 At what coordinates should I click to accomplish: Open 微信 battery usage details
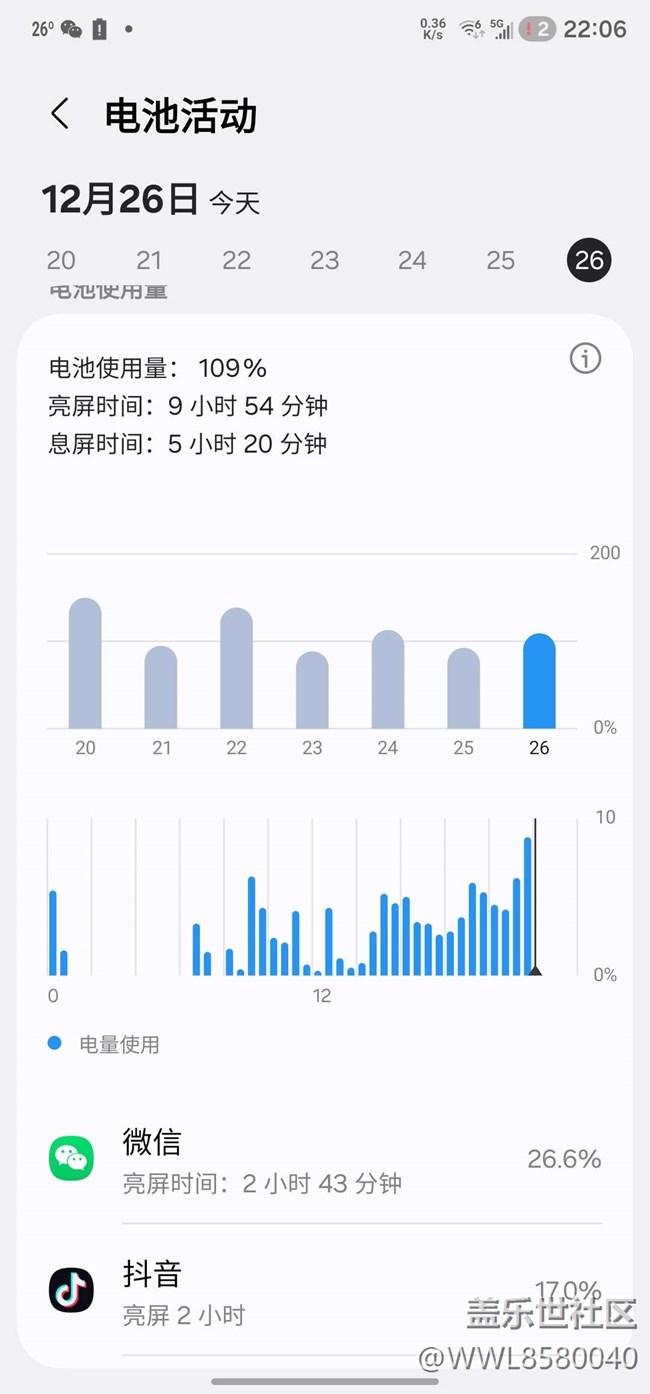click(325, 1160)
